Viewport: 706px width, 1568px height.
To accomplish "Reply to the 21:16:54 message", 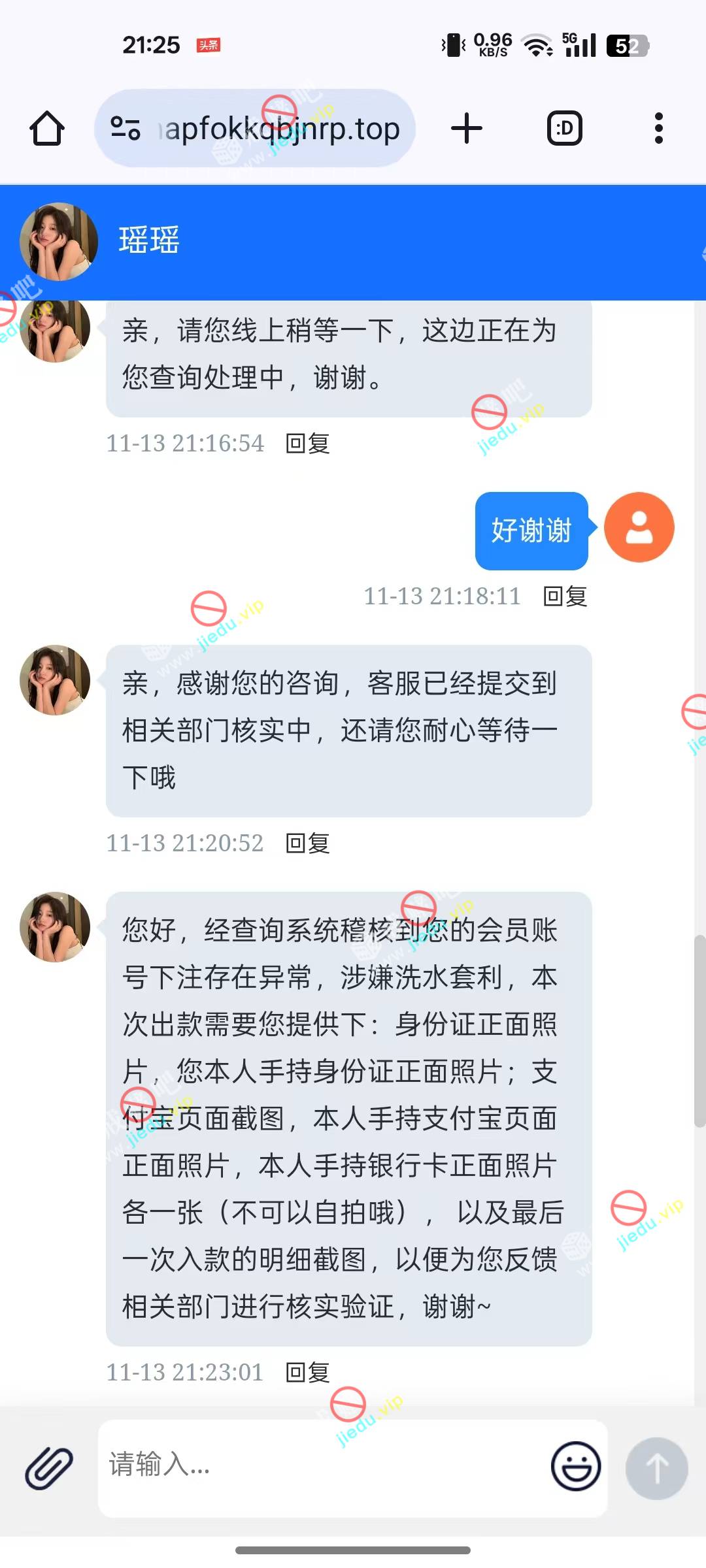I will click(x=308, y=444).
